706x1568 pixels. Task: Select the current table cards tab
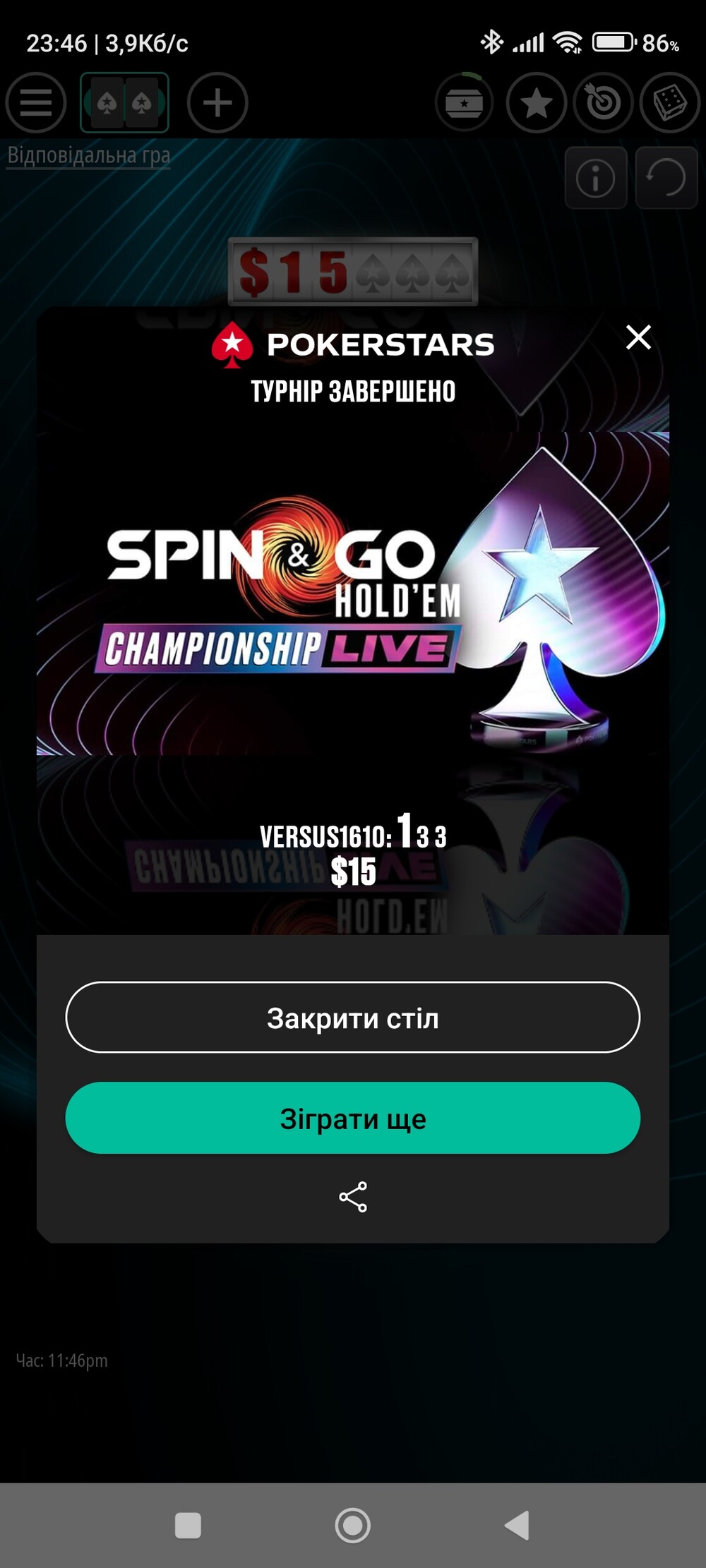[x=124, y=103]
